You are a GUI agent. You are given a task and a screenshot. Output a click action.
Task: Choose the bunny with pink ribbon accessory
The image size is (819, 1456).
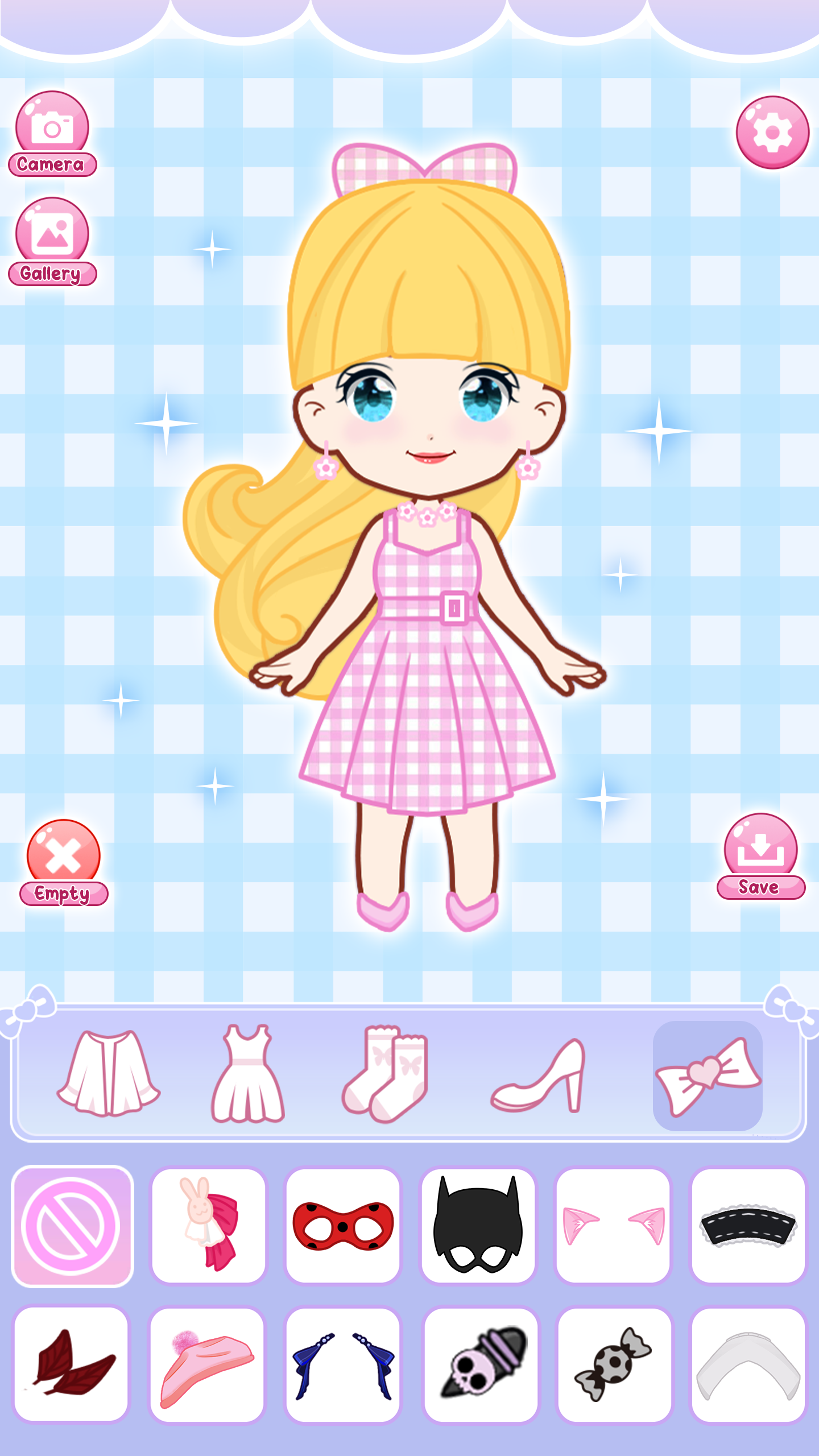click(208, 1227)
